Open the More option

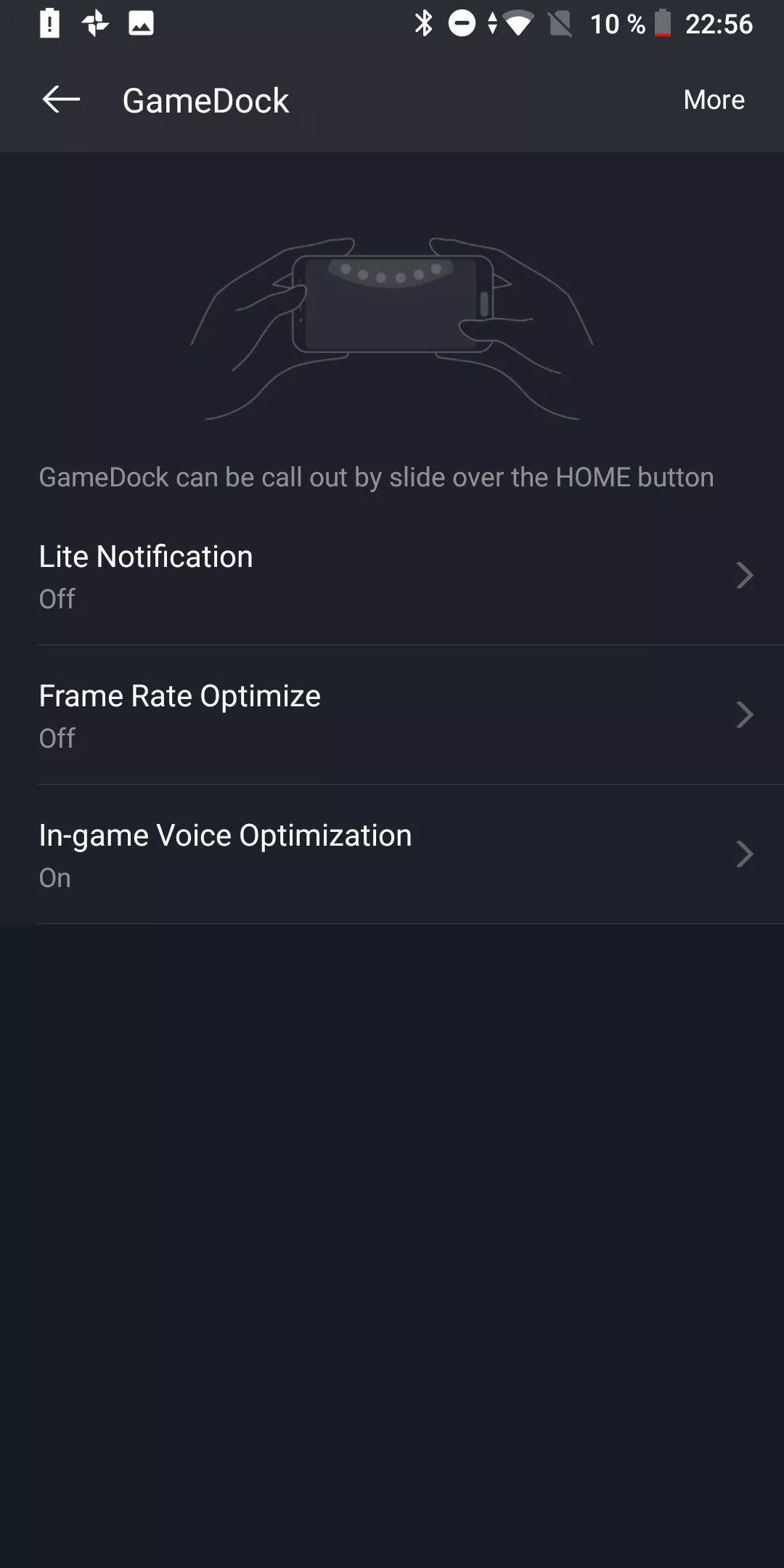(x=714, y=99)
